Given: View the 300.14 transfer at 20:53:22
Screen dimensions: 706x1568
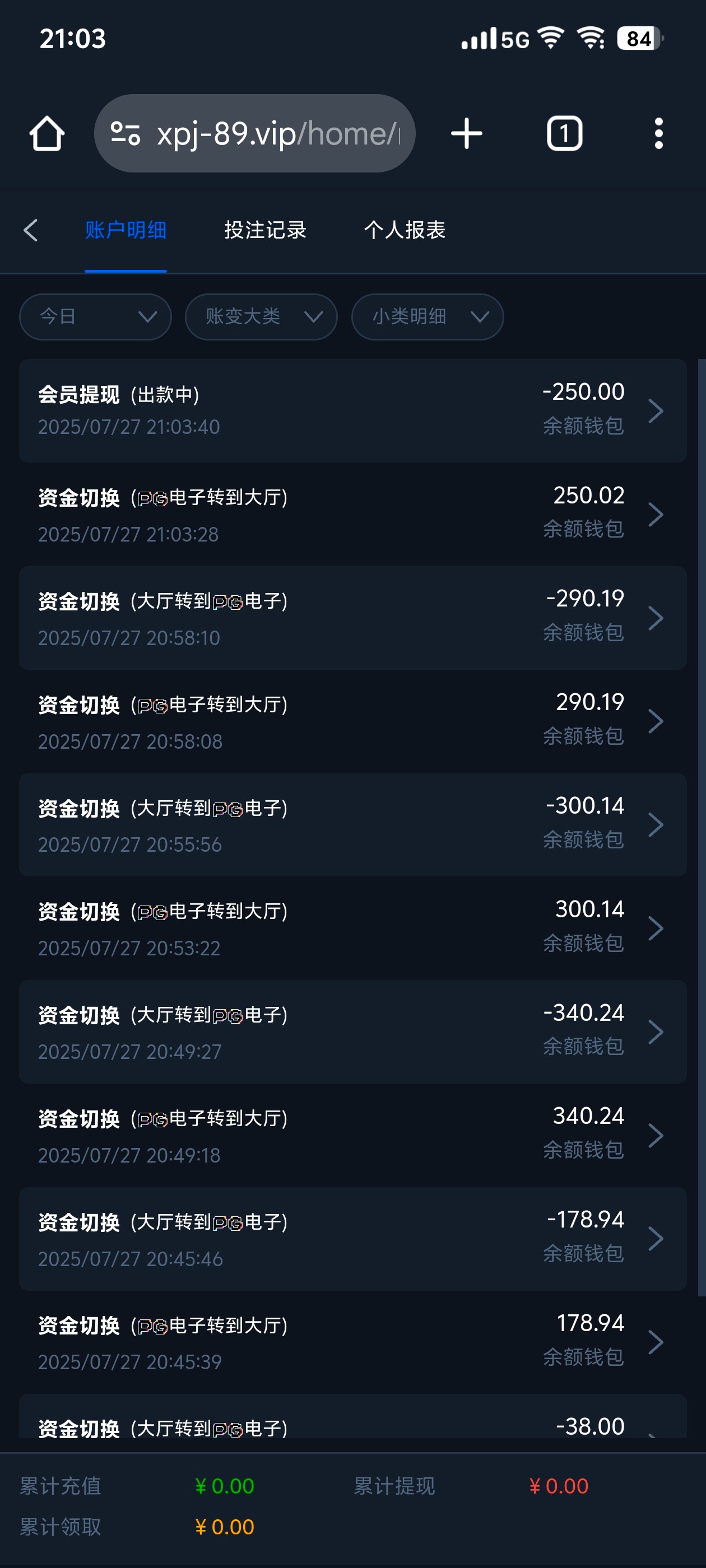Looking at the screenshot, I should pos(352,928).
